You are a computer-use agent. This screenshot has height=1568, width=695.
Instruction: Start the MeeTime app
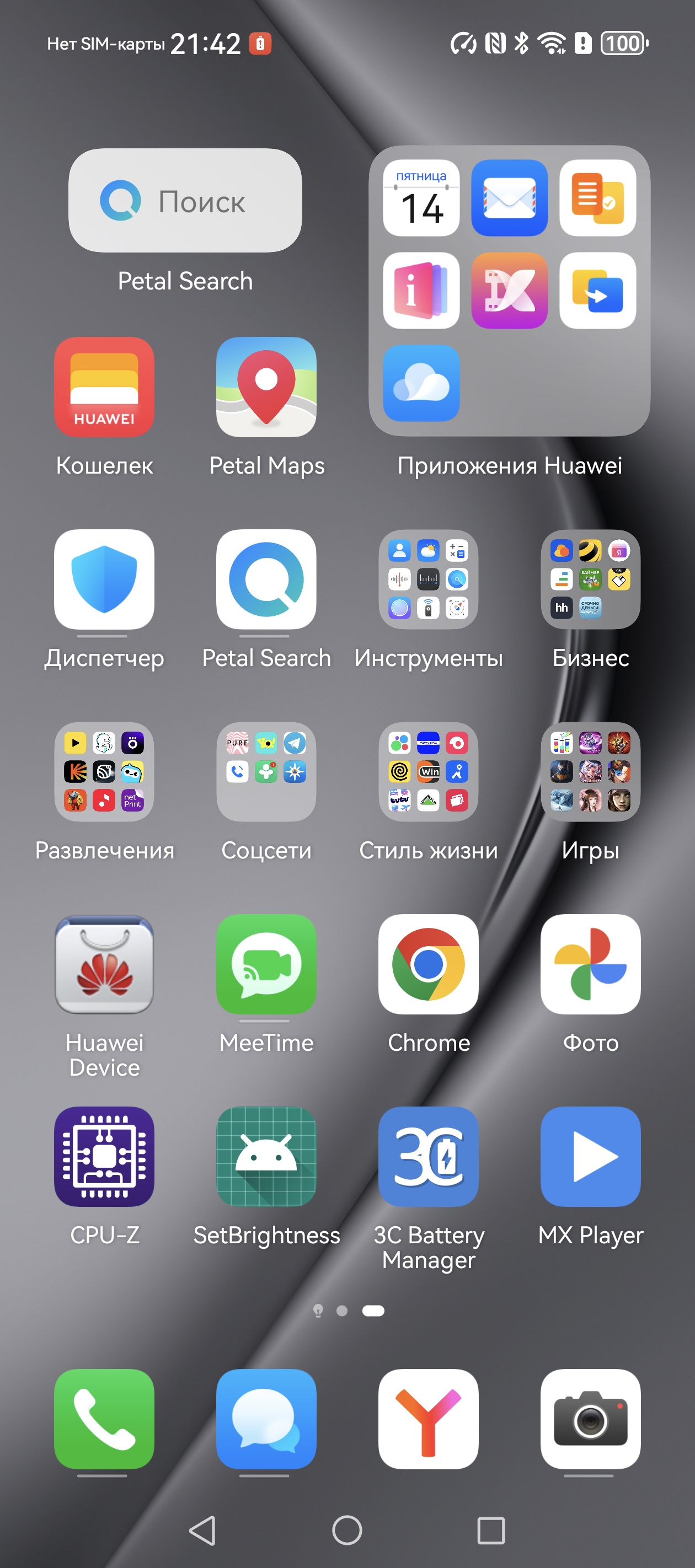pos(266,964)
